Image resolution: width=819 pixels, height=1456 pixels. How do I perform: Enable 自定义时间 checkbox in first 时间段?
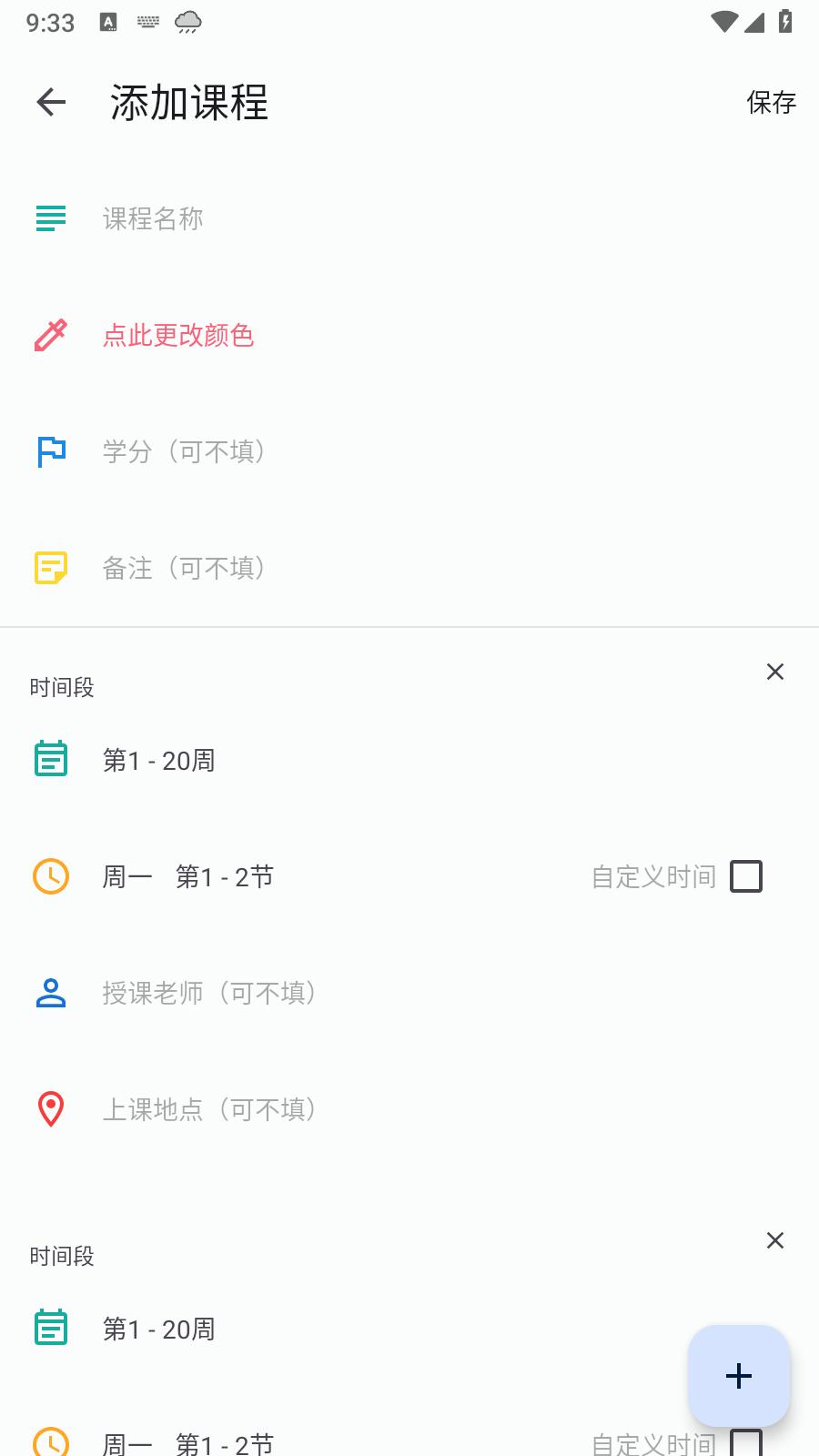coord(746,876)
